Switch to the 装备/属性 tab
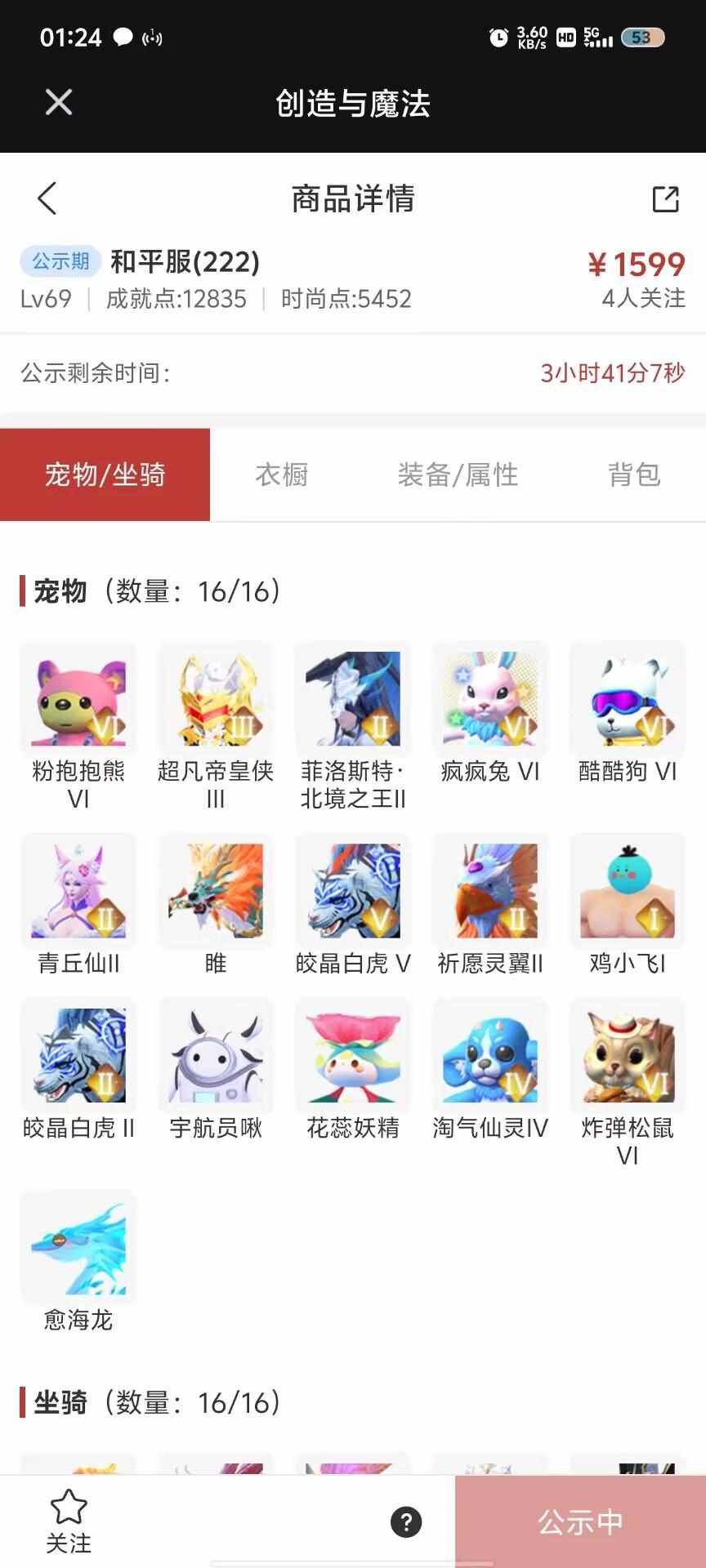This screenshot has width=706, height=1568. [x=458, y=474]
